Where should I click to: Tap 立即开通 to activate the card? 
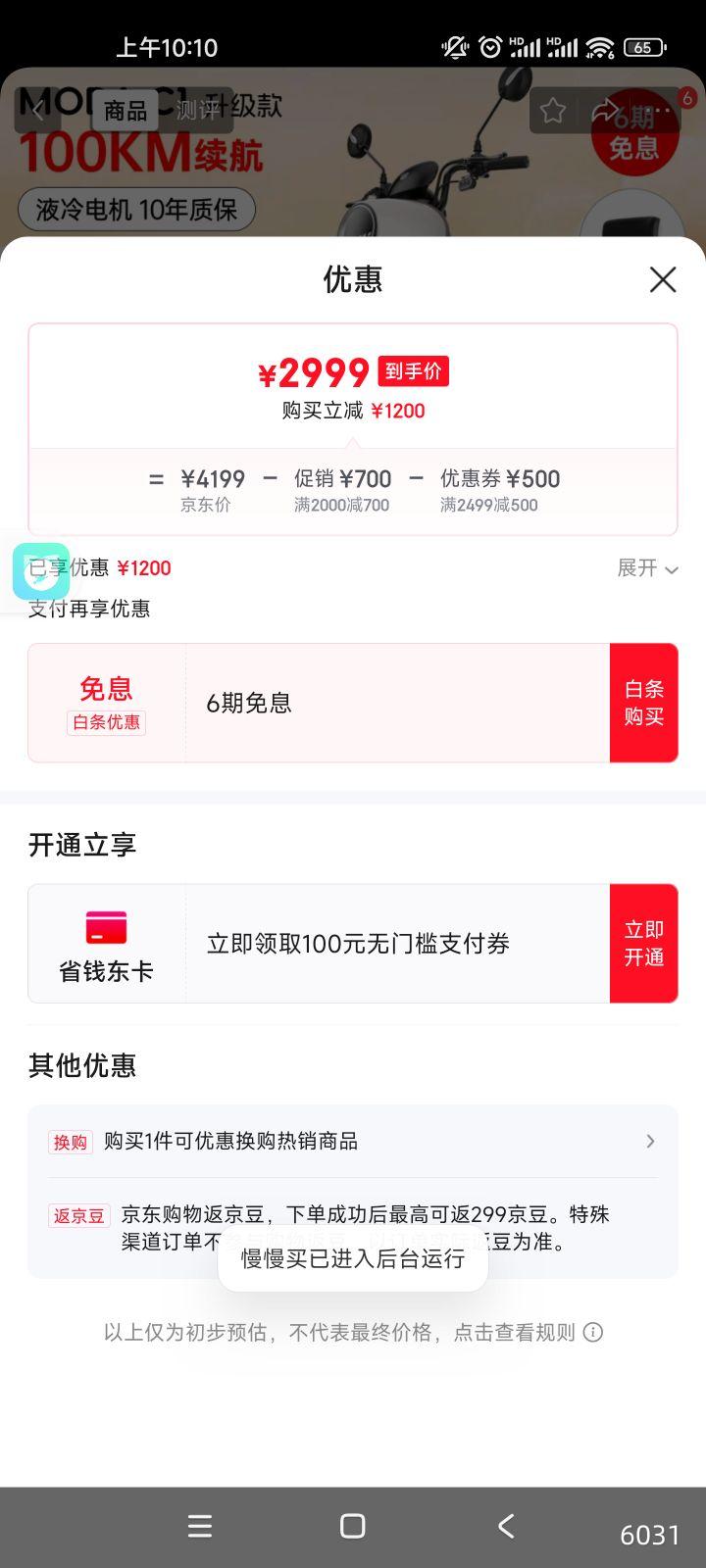pyautogui.click(x=643, y=943)
